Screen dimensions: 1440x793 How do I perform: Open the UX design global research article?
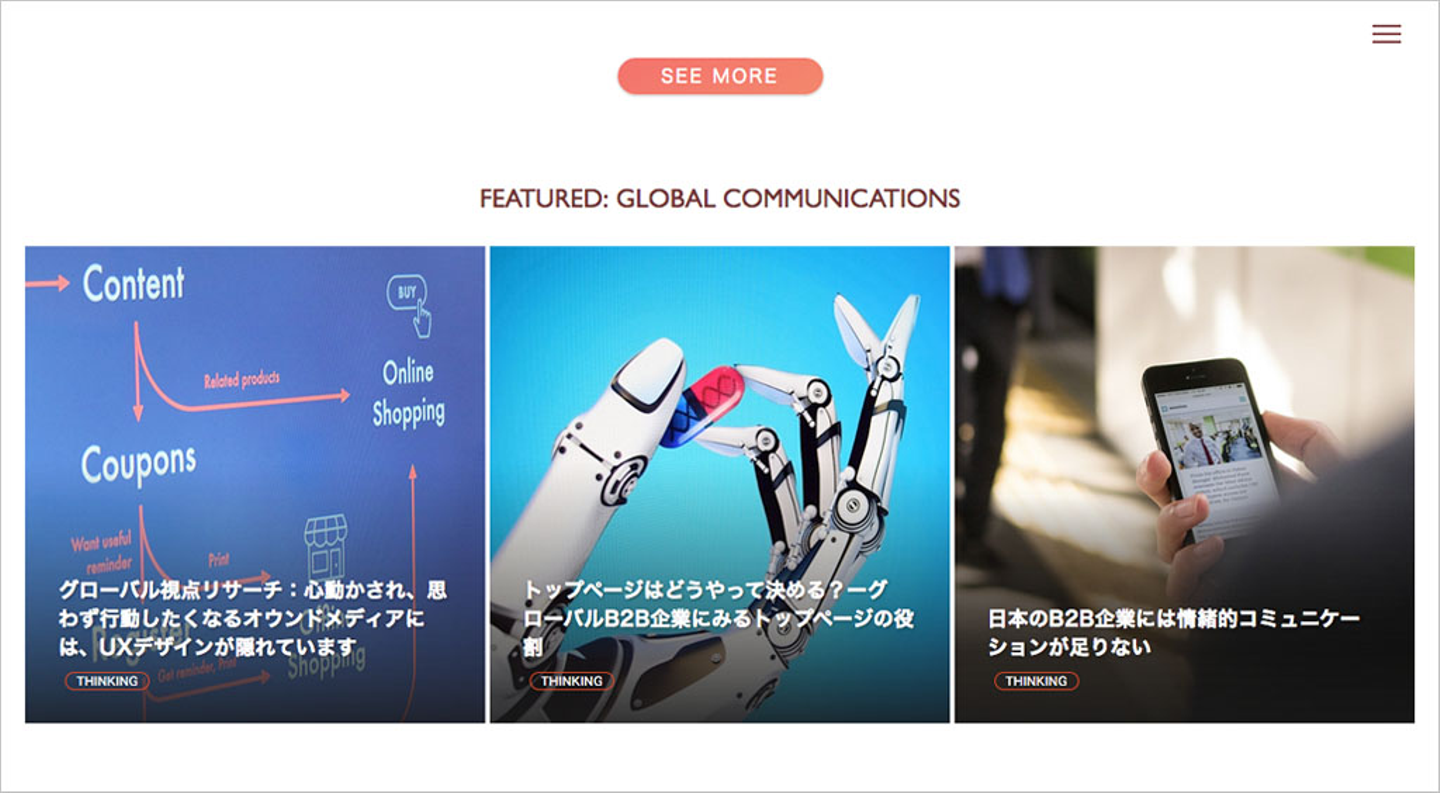pyautogui.click(x=252, y=618)
